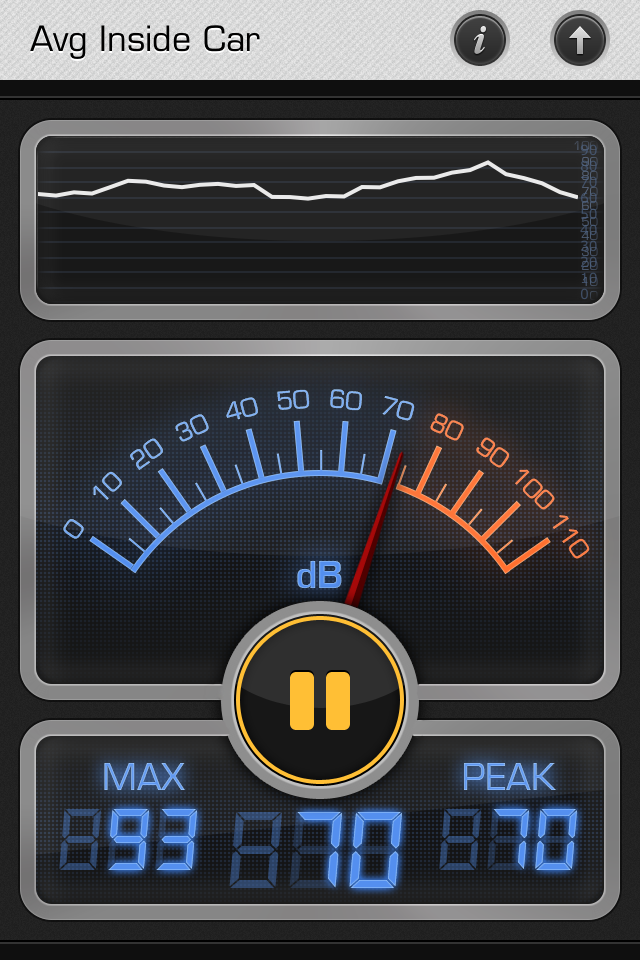Pause the decibel measurement
The width and height of the screenshot is (640, 960).
point(320,699)
